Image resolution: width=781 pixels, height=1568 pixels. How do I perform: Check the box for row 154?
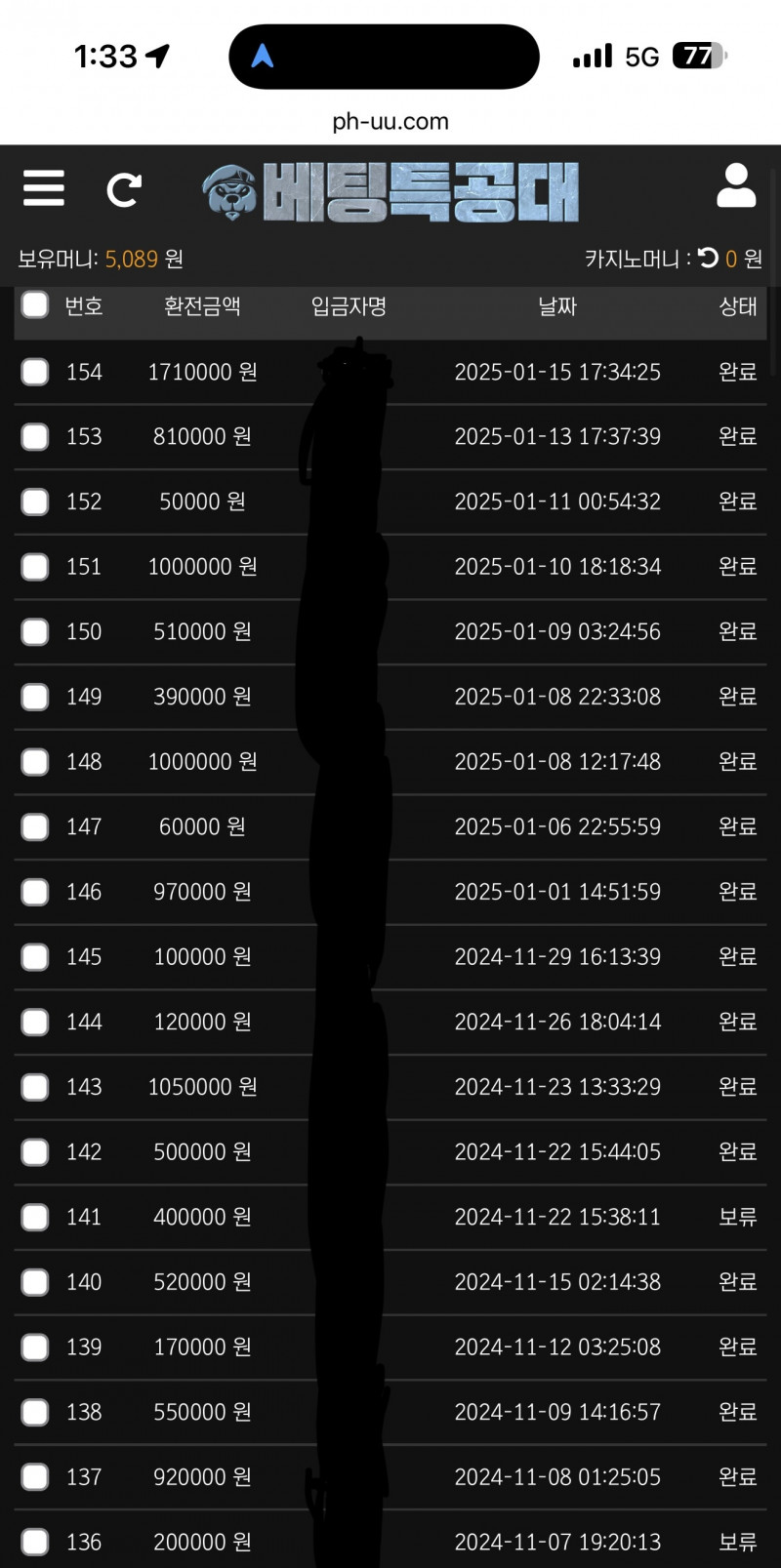tap(35, 372)
